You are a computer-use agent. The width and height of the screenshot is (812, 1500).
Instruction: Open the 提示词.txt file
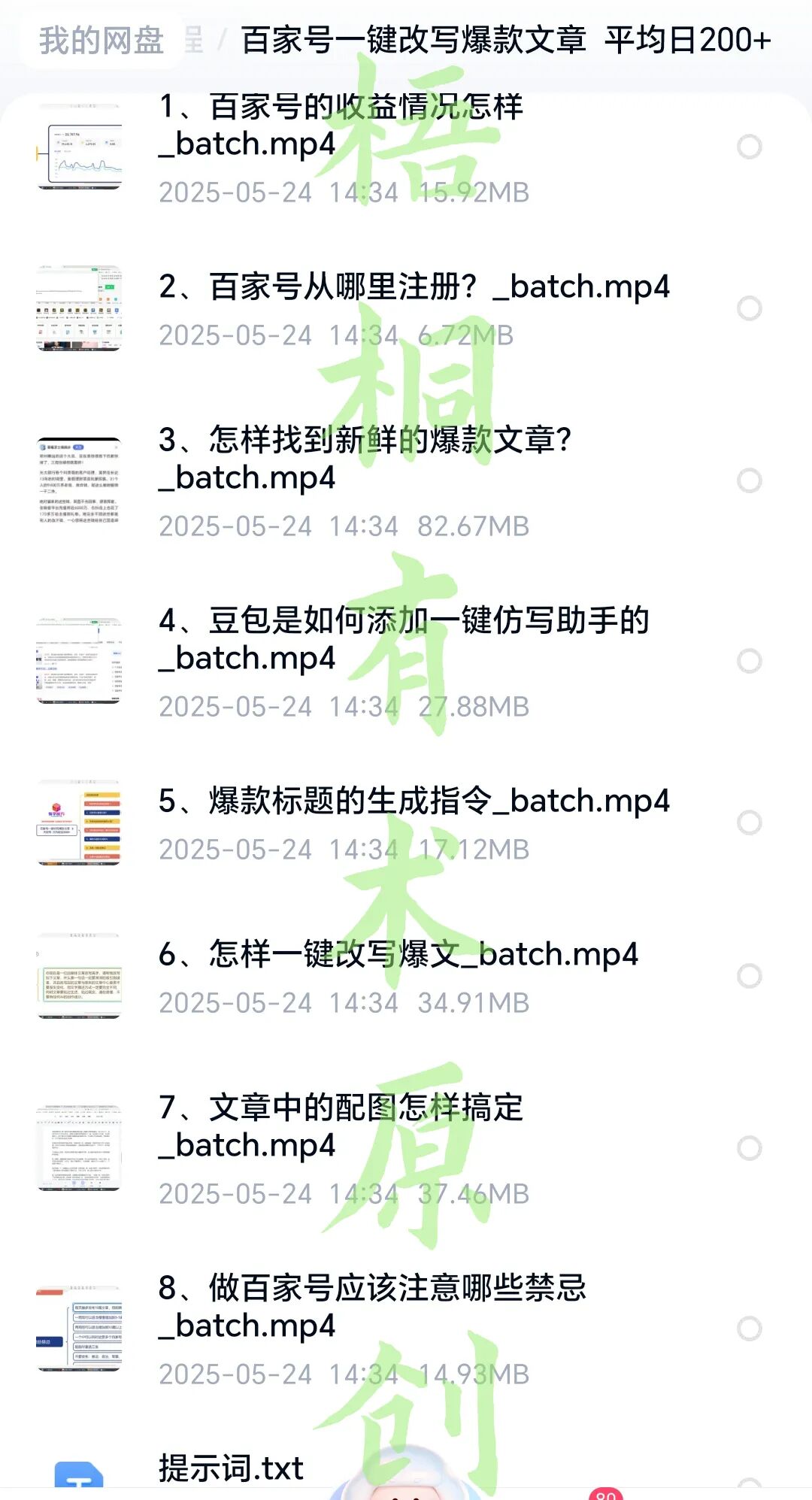click(x=231, y=1468)
